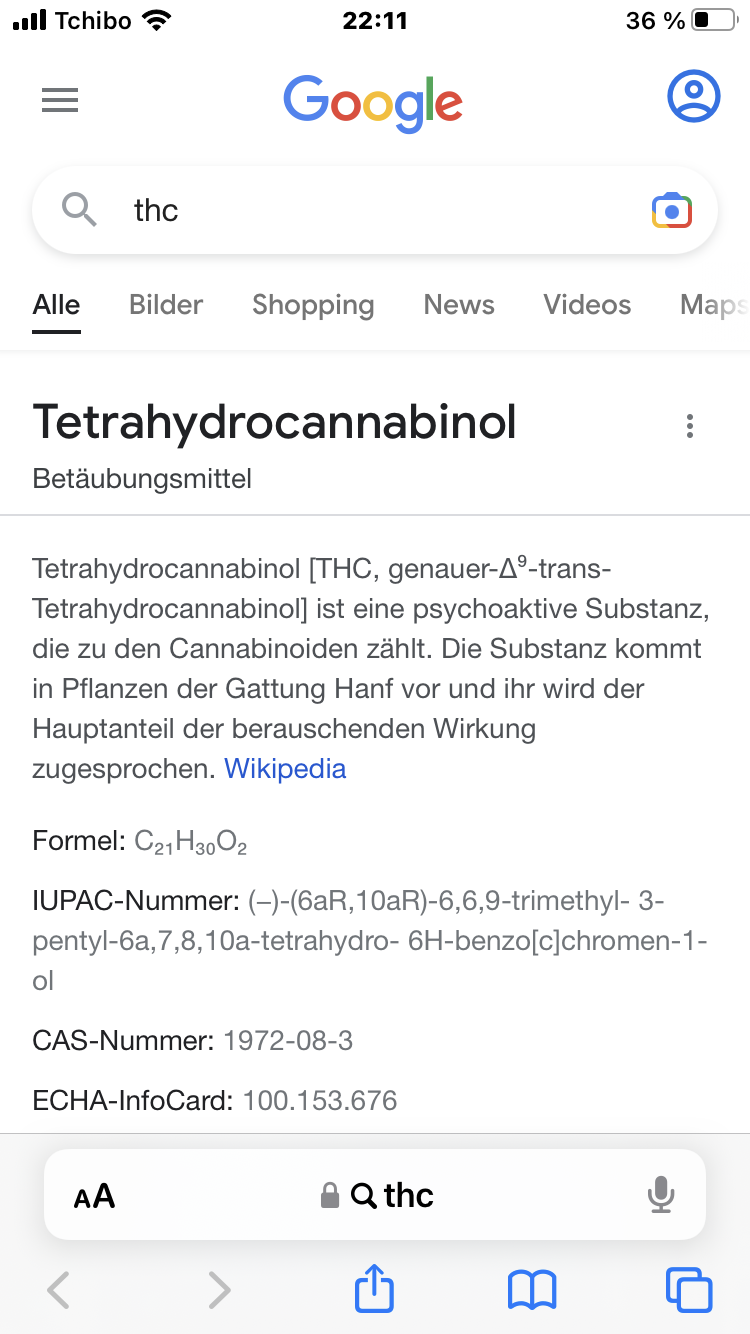Open Safari's AA reader and text options
This screenshot has height=1334, width=750.
click(95, 1196)
